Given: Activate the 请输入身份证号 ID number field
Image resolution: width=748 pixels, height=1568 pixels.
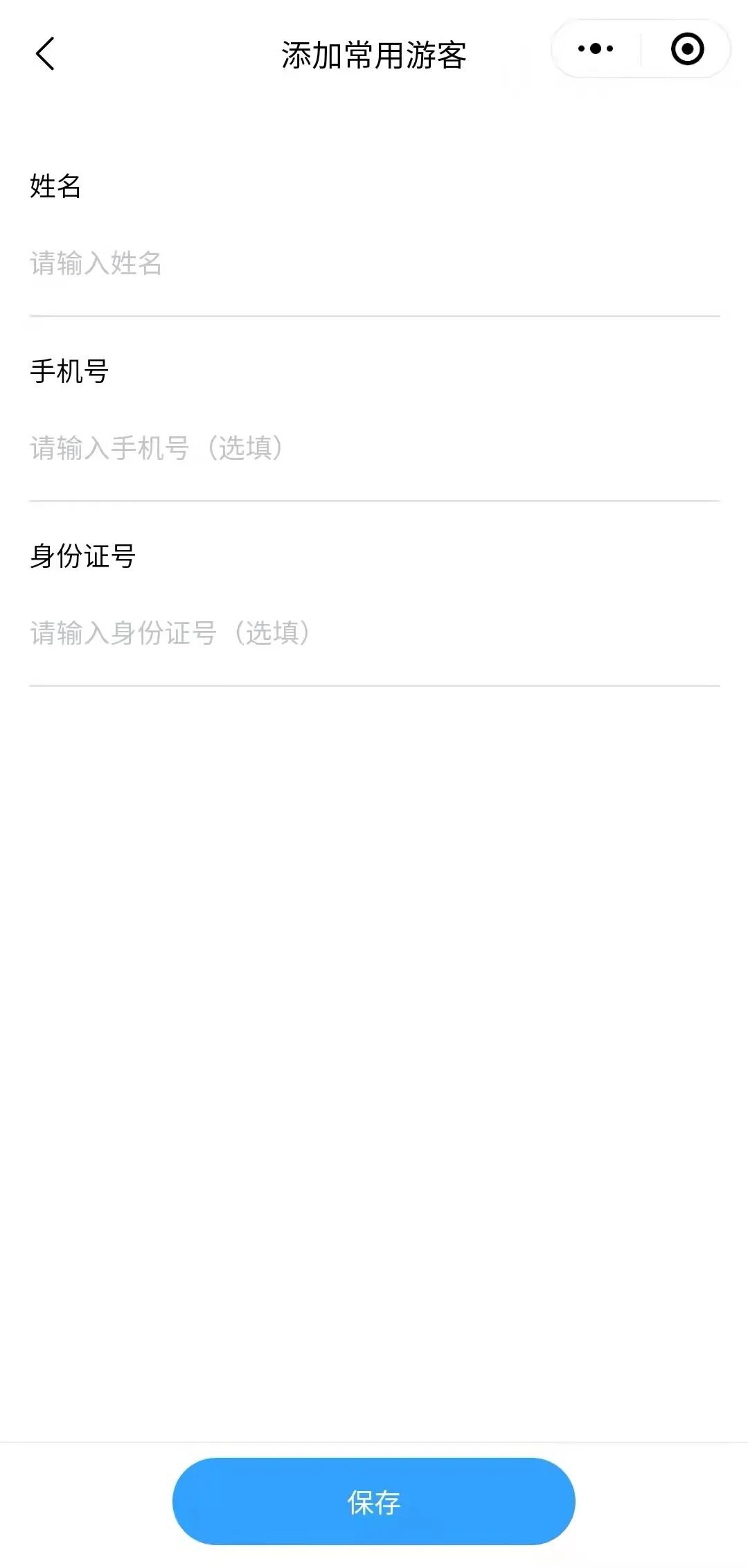Looking at the screenshot, I should pos(374,633).
